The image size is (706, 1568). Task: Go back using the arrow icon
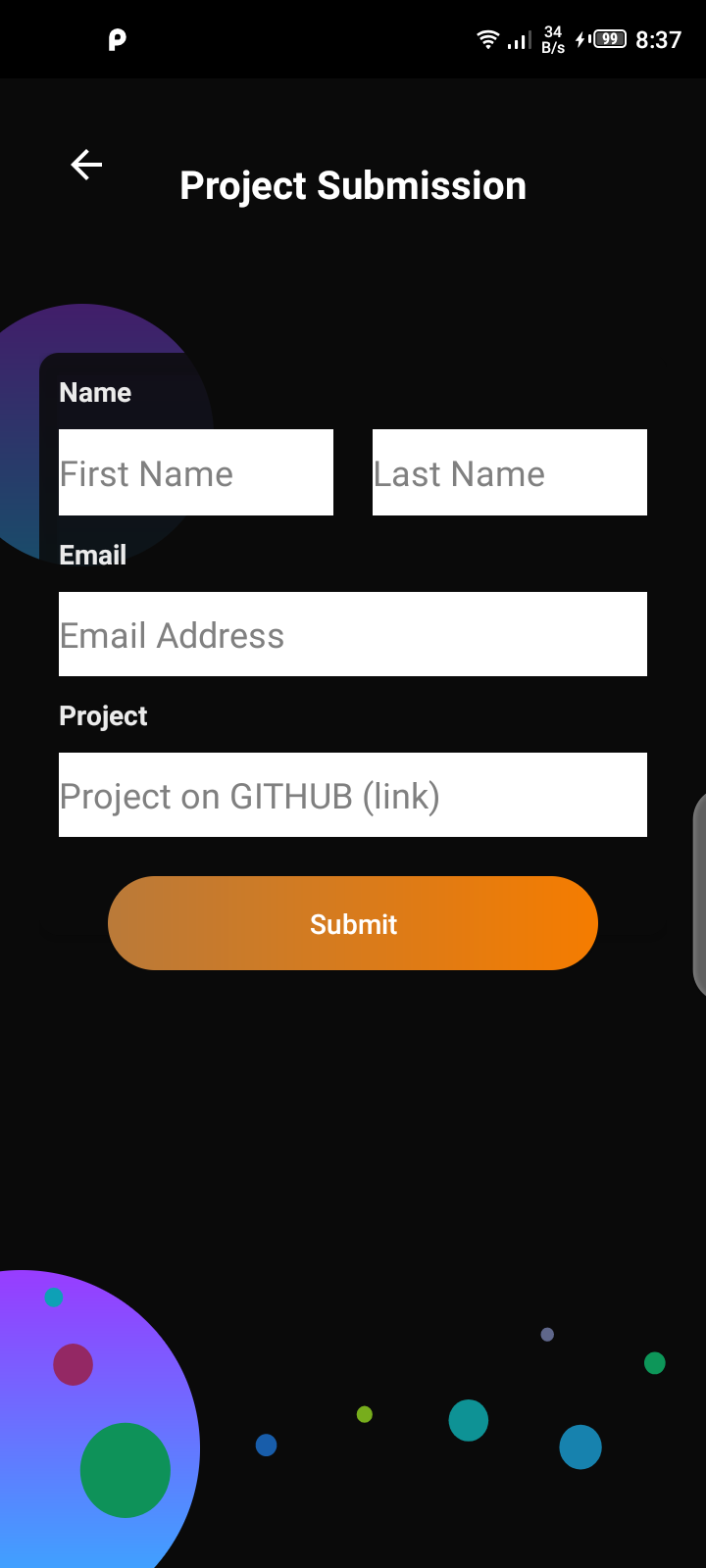87,165
